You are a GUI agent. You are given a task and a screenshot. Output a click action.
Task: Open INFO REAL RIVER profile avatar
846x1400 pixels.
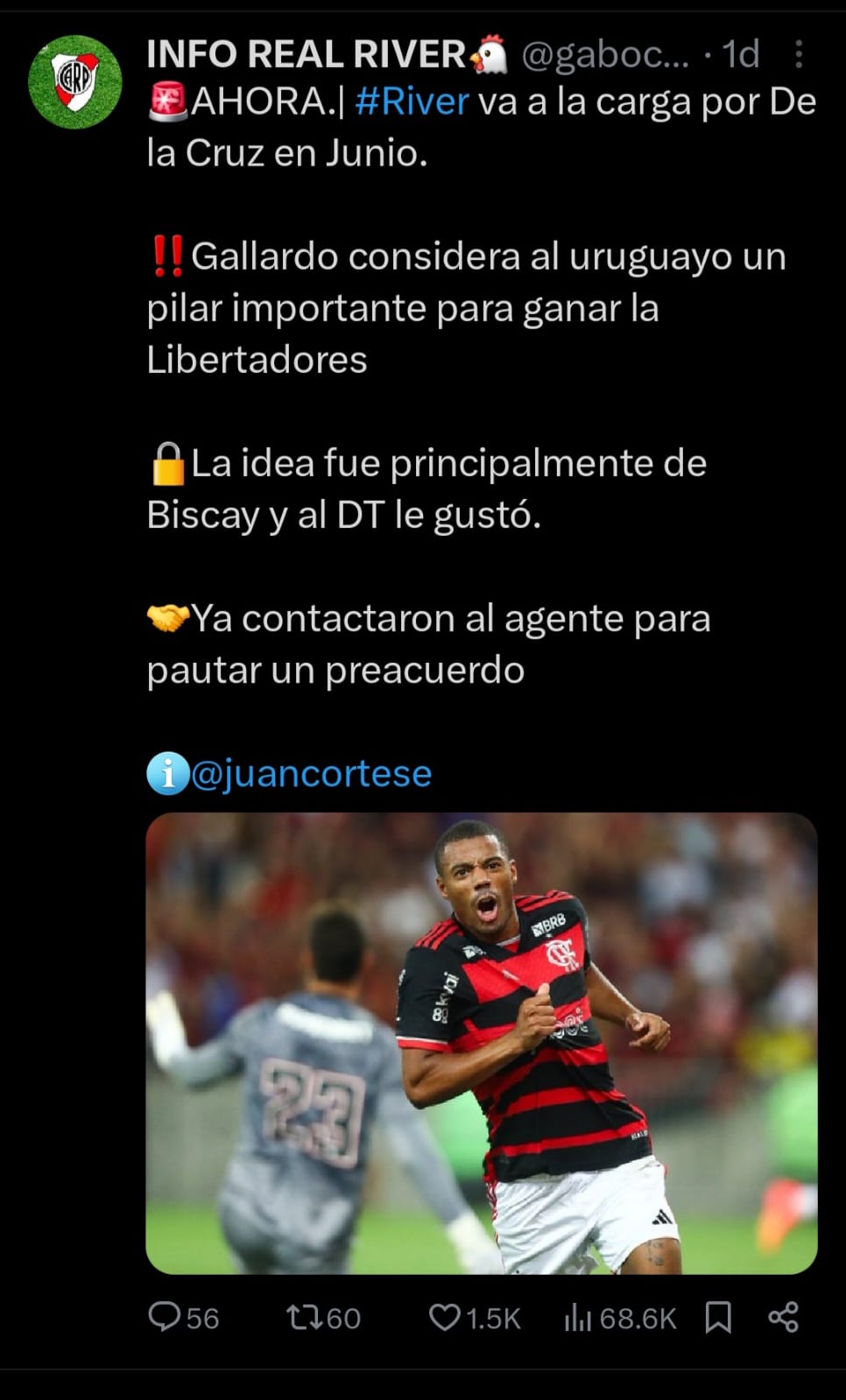74,81
